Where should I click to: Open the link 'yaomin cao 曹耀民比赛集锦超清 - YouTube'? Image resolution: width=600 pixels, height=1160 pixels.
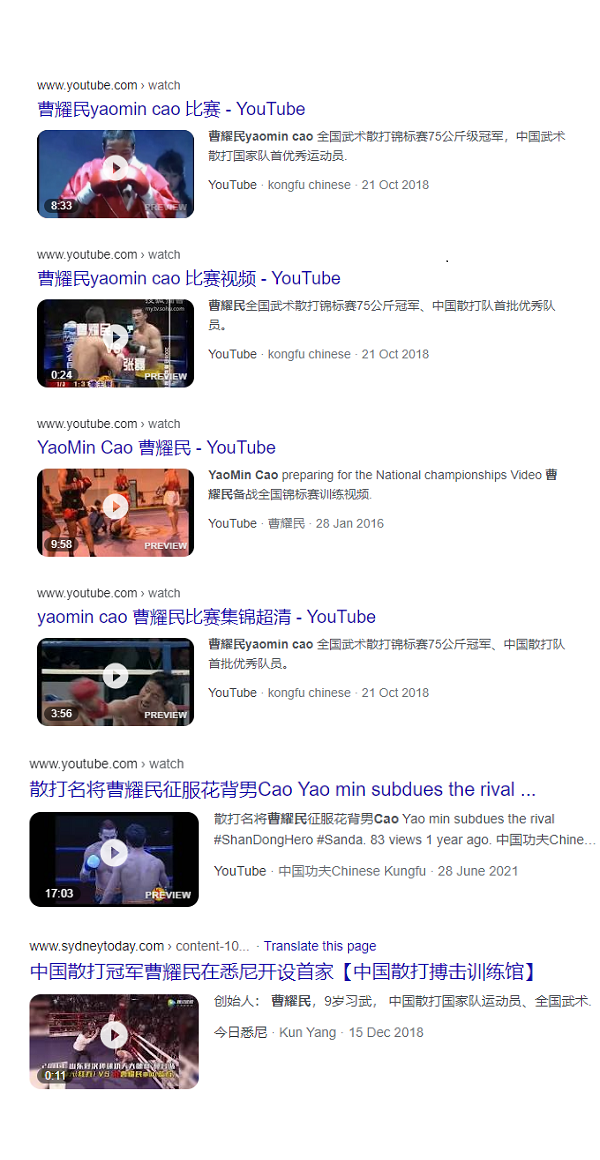(x=206, y=617)
